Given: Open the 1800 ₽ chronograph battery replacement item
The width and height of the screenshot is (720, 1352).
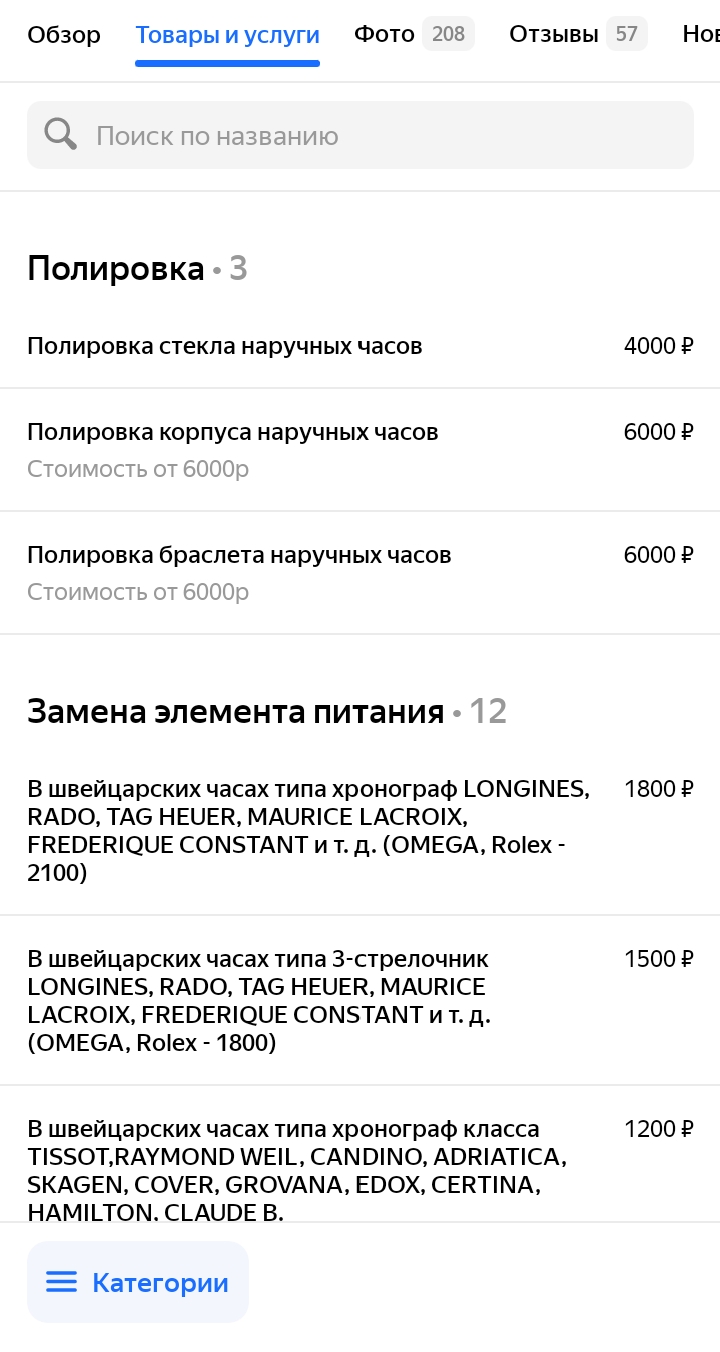Looking at the screenshot, I should click(x=360, y=830).
